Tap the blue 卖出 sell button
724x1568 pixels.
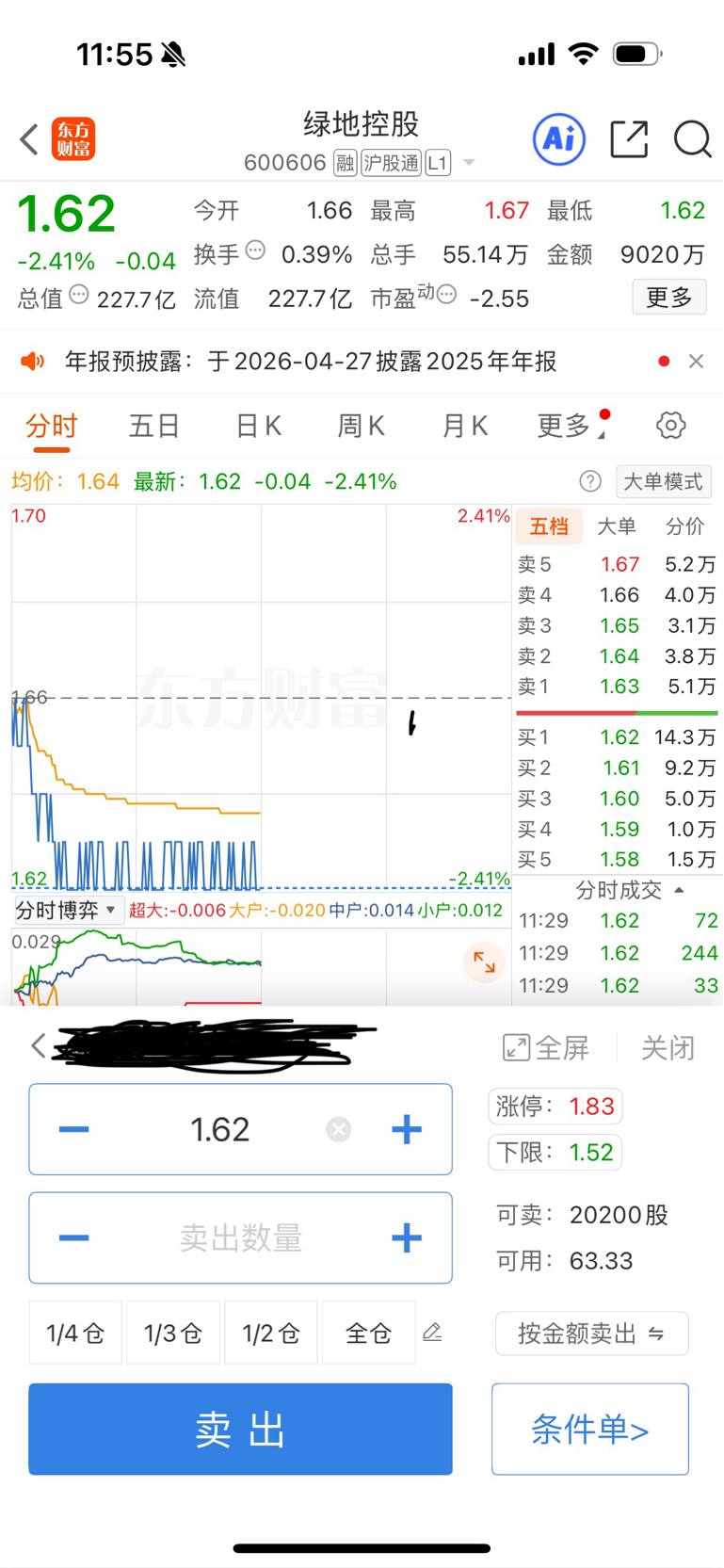click(x=240, y=1430)
